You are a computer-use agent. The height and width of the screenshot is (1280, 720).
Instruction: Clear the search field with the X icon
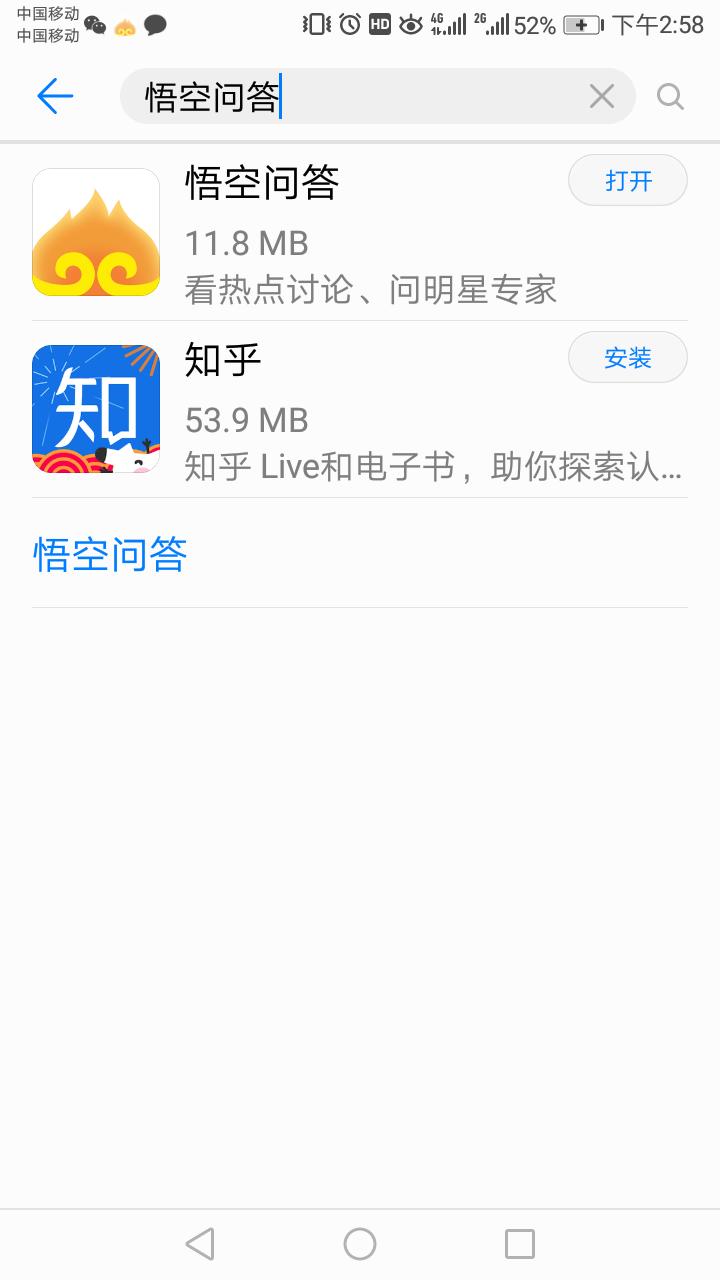pos(600,96)
